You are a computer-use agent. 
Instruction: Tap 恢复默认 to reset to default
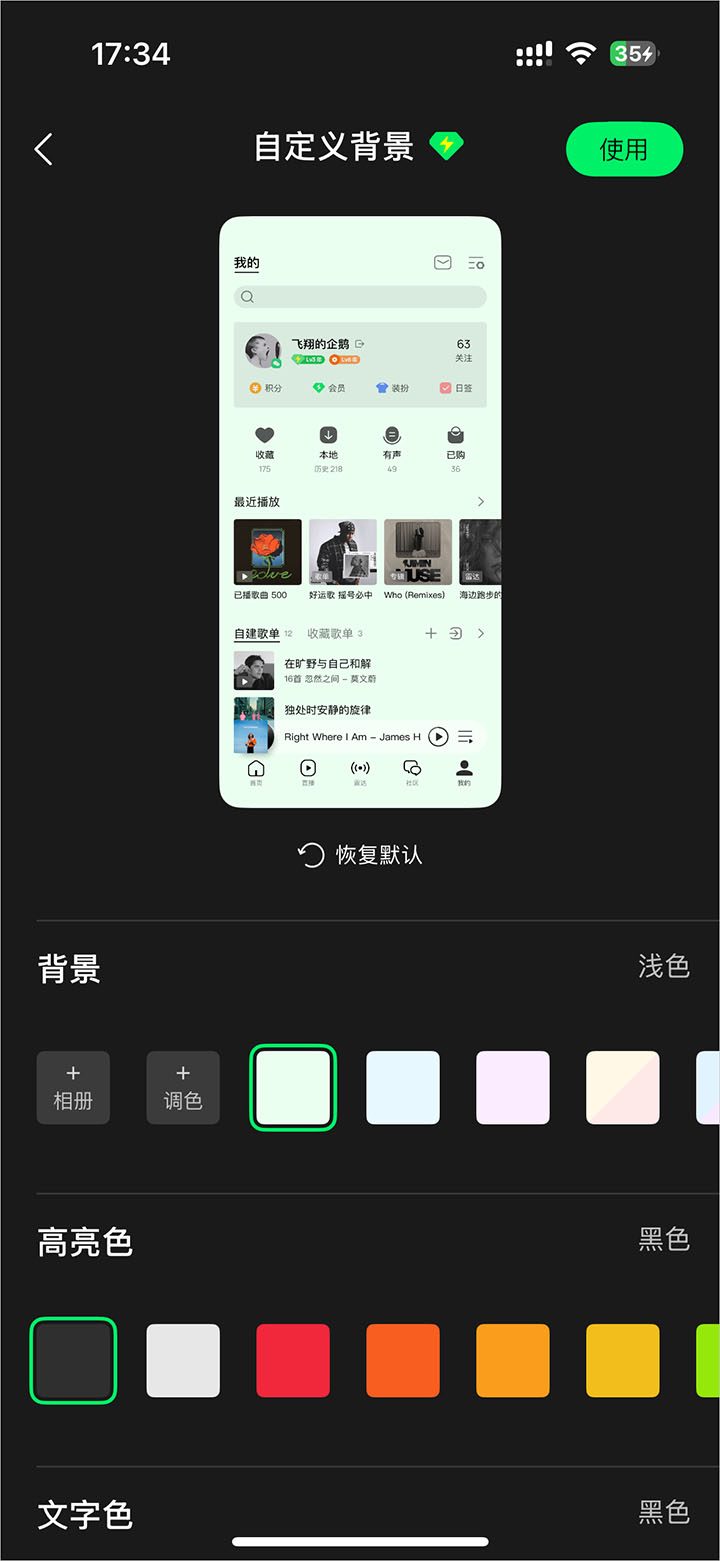click(x=360, y=855)
